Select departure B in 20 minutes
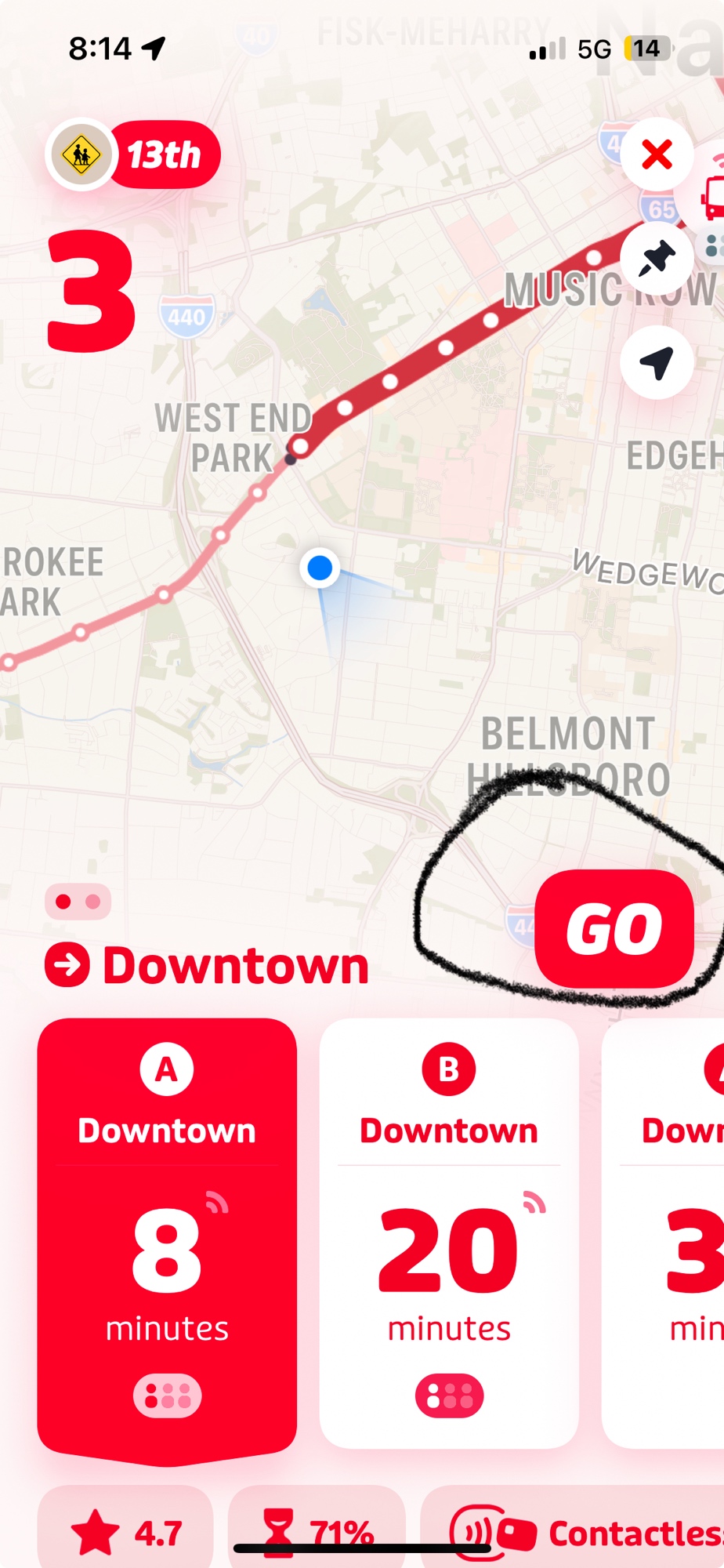The height and width of the screenshot is (1568, 724). [449, 1239]
